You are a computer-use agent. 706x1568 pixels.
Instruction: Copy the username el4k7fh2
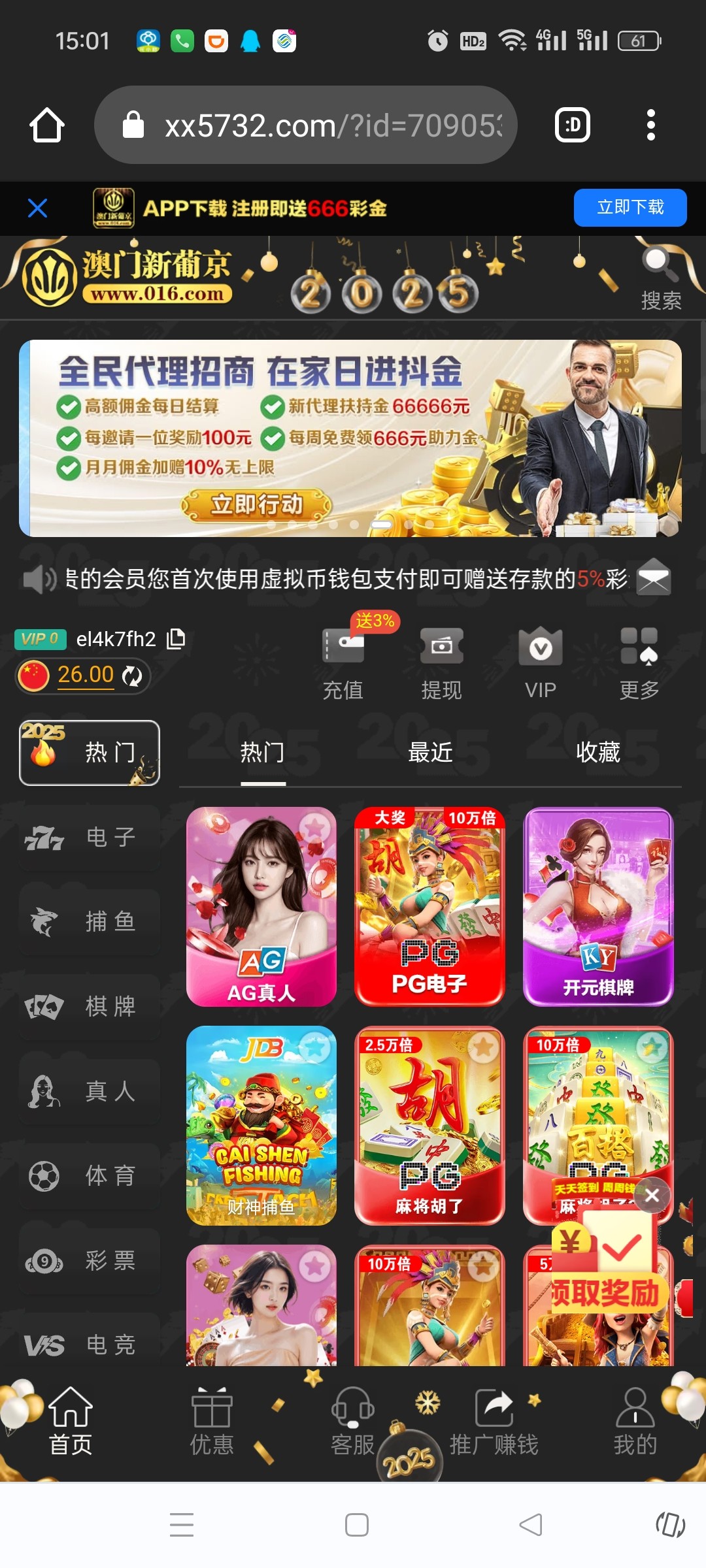(x=176, y=638)
